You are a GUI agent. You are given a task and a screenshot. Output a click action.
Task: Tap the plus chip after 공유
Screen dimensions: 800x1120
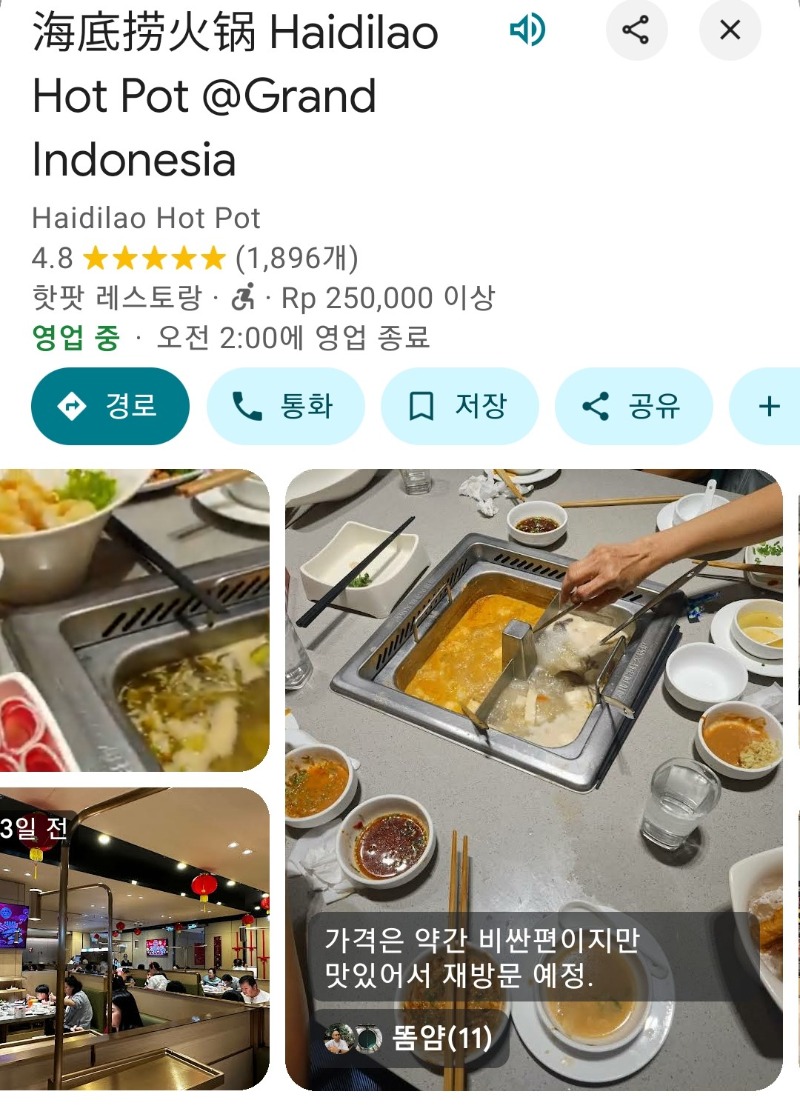[768, 406]
